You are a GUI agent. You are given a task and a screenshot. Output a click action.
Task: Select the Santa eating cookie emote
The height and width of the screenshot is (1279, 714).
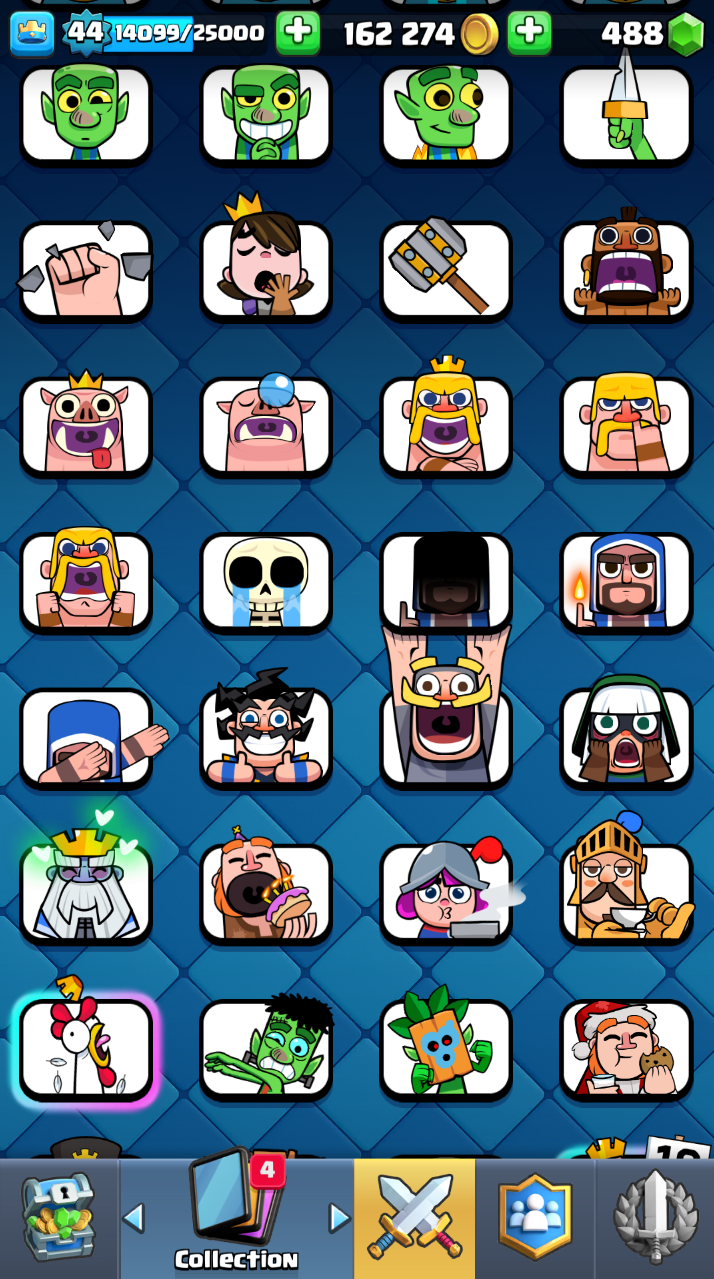click(x=626, y=1050)
